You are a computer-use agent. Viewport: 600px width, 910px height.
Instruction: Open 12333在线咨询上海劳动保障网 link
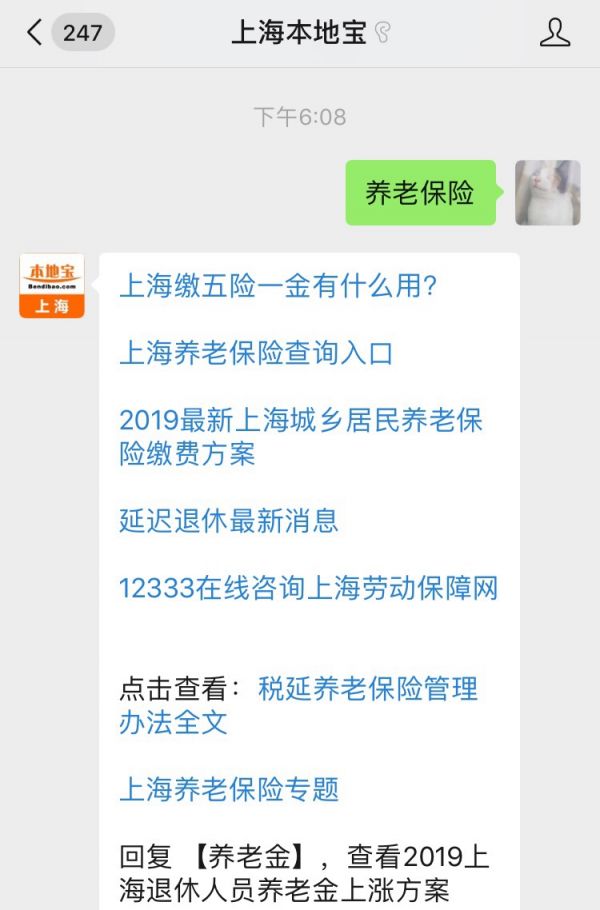308,587
